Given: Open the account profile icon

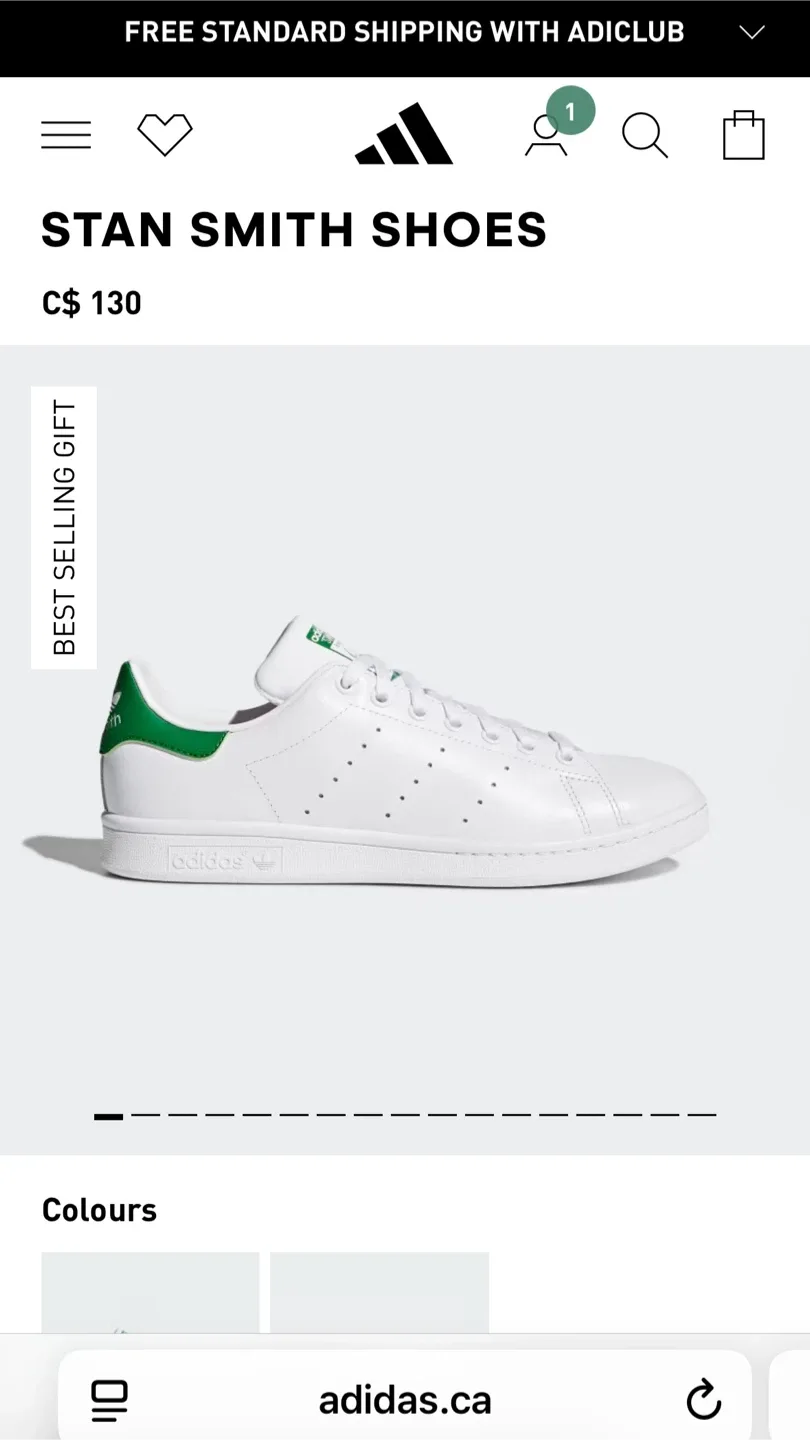Looking at the screenshot, I should click(x=546, y=136).
